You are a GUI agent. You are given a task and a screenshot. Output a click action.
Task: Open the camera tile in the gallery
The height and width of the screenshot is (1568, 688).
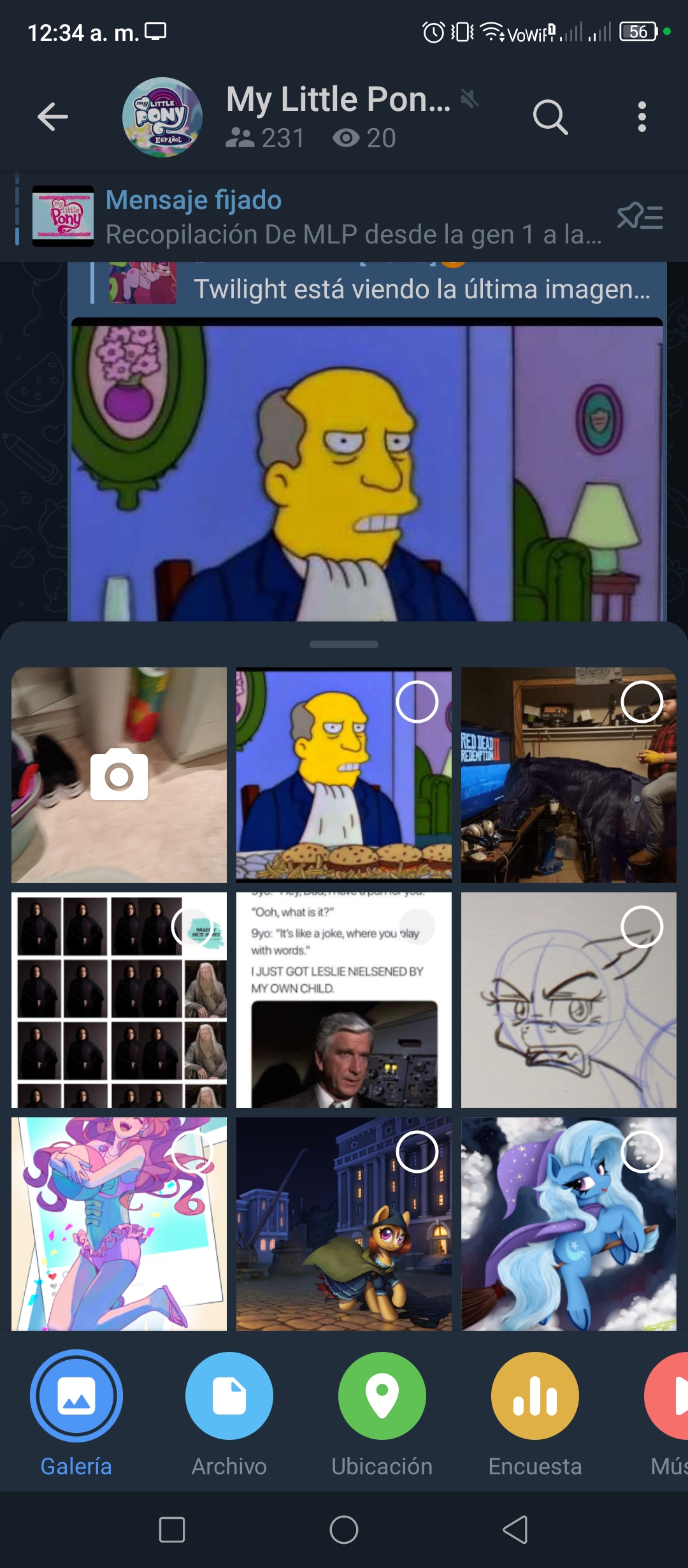pyautogui.click(x=119, y=774)
